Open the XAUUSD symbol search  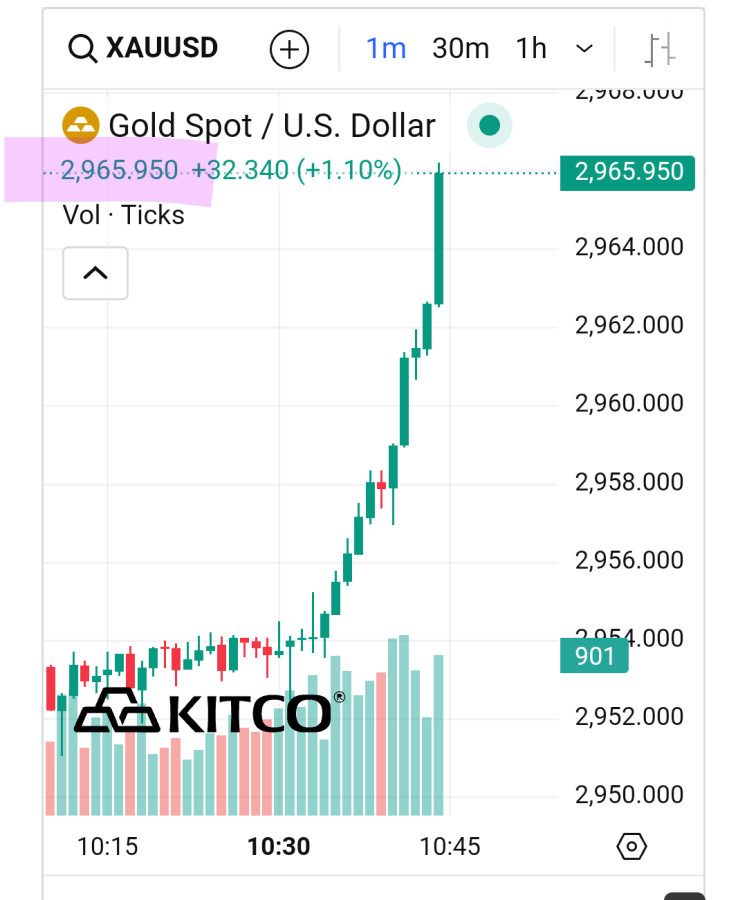(143, 48)
